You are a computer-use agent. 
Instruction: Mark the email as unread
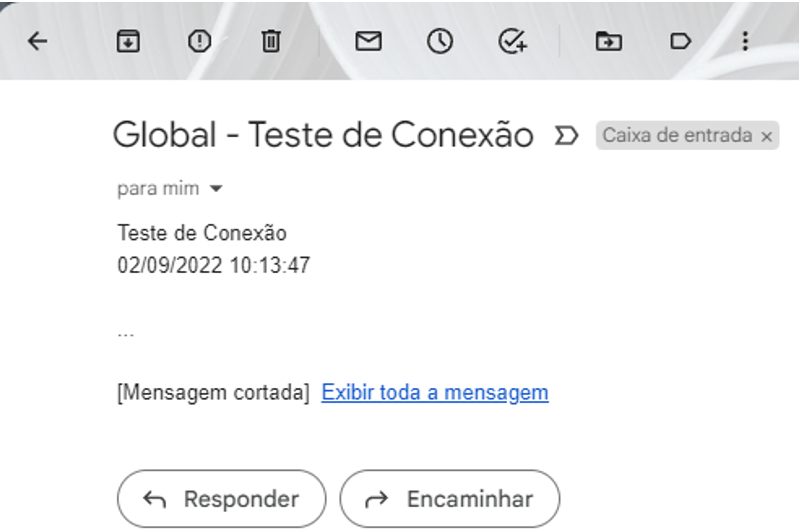pos(369,41)
